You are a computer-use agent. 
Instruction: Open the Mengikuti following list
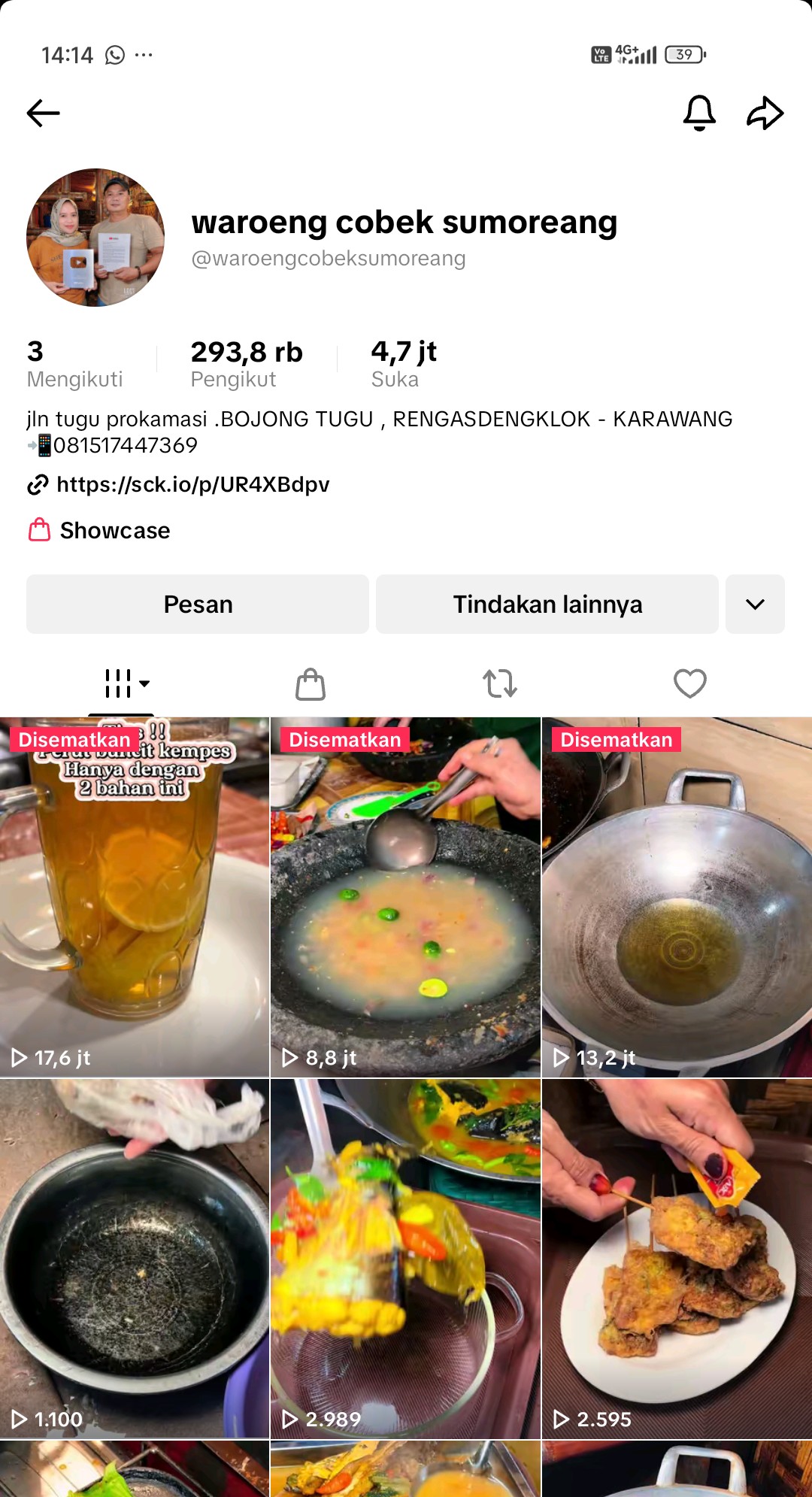[74, 364]
